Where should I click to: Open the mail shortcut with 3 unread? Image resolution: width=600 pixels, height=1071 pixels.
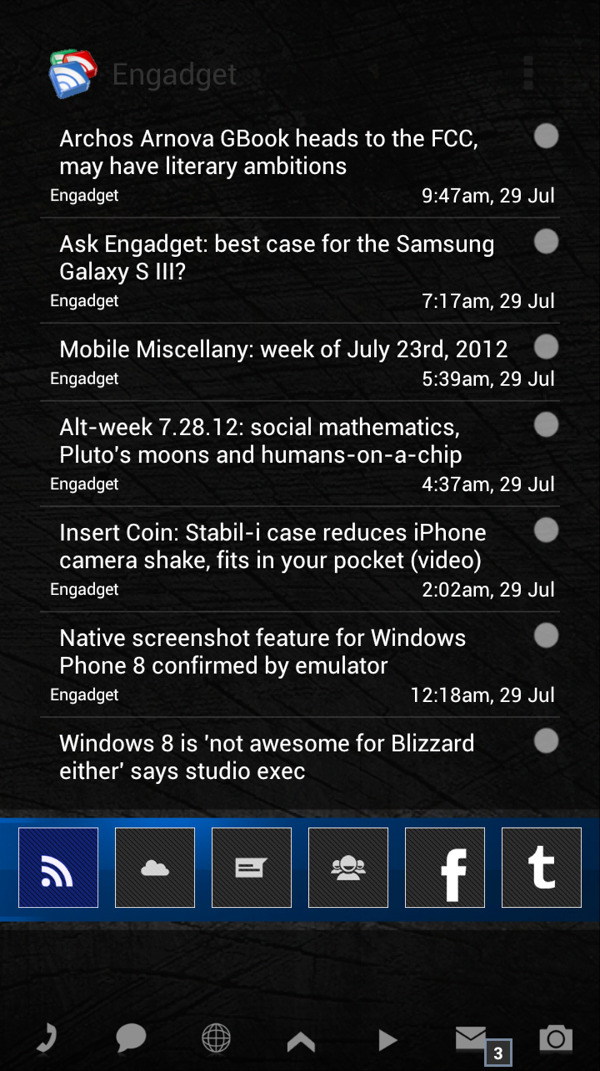click(472, 1039)
